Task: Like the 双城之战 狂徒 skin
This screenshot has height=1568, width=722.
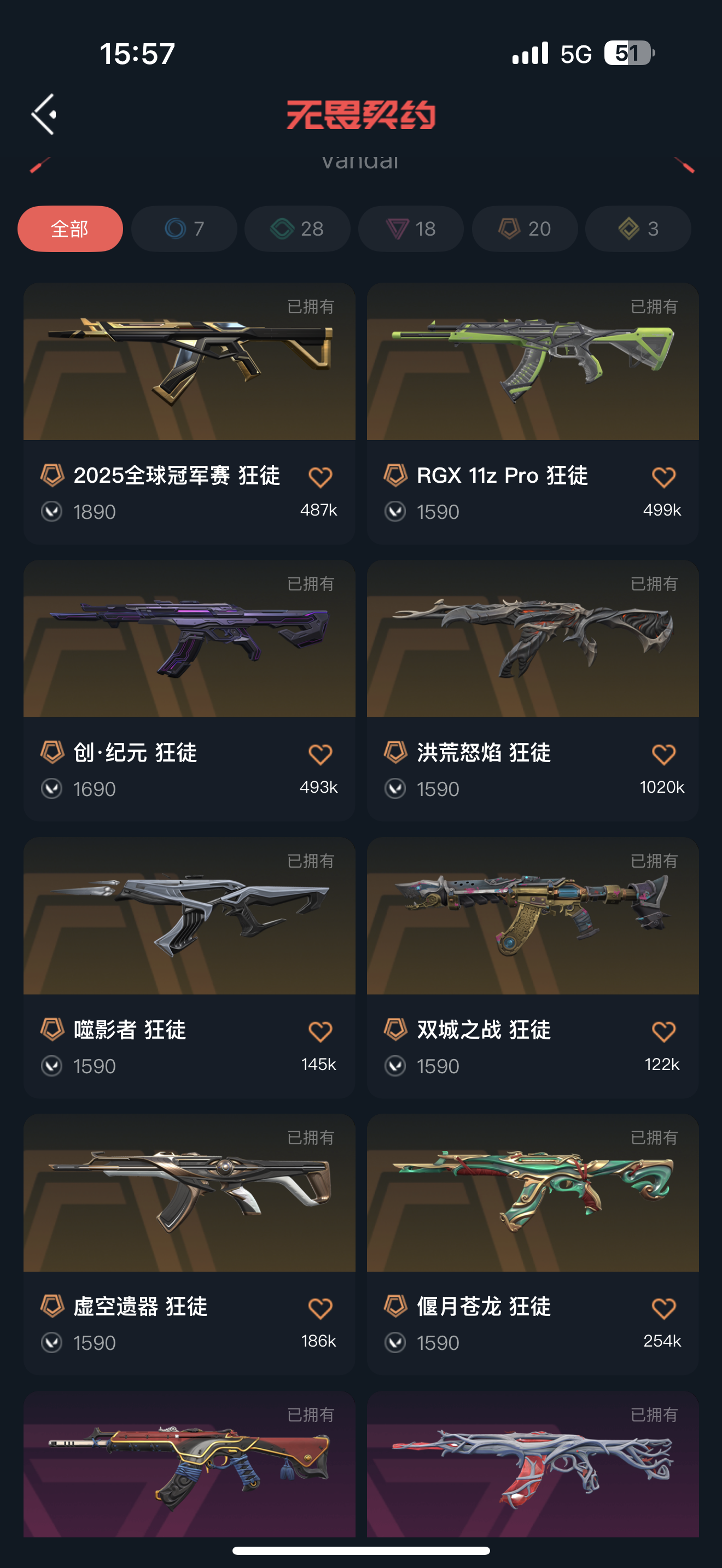Action: coord(663,1031)
